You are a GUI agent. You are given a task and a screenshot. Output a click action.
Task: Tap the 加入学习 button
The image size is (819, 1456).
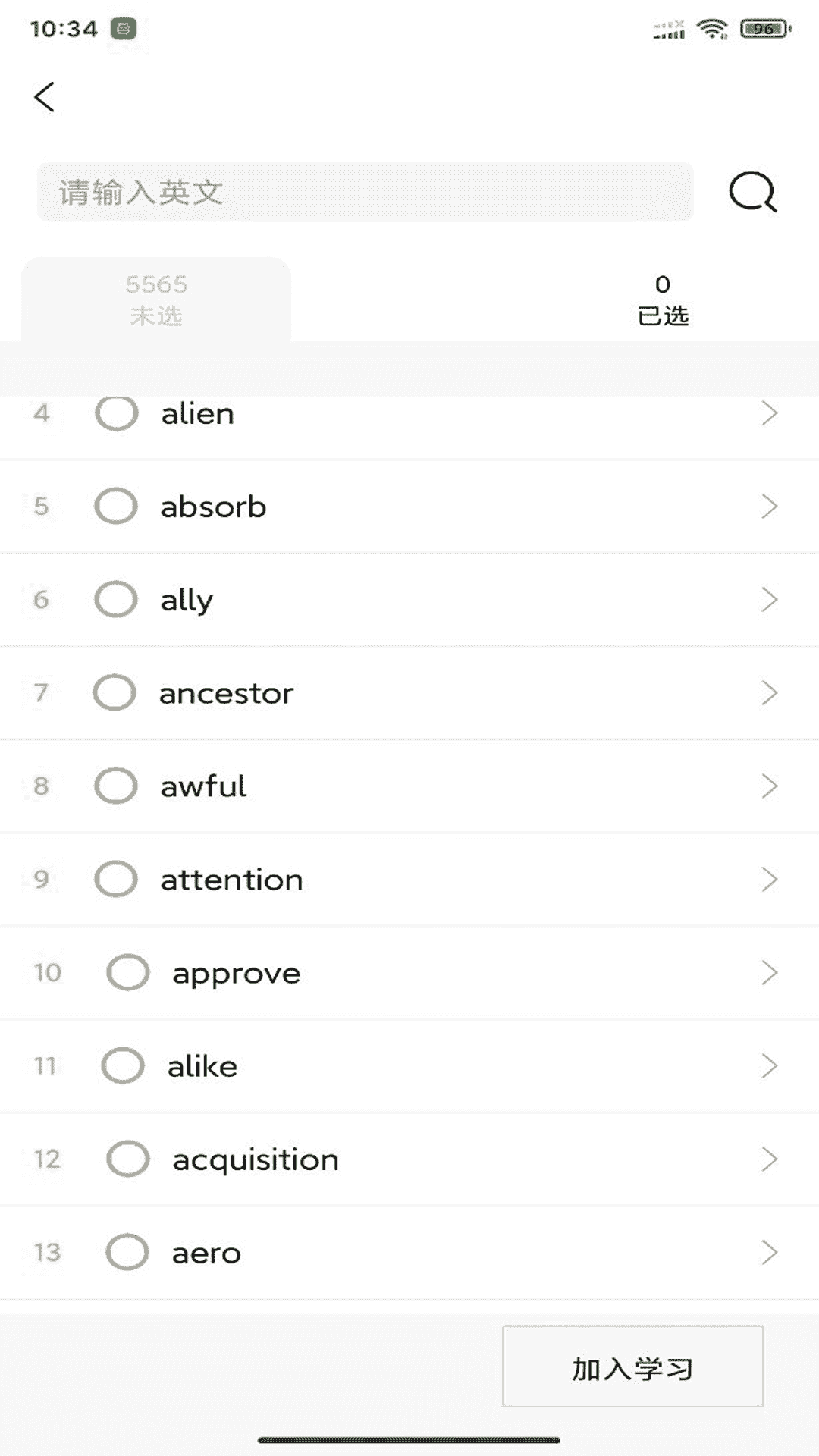coord(632,1367)
